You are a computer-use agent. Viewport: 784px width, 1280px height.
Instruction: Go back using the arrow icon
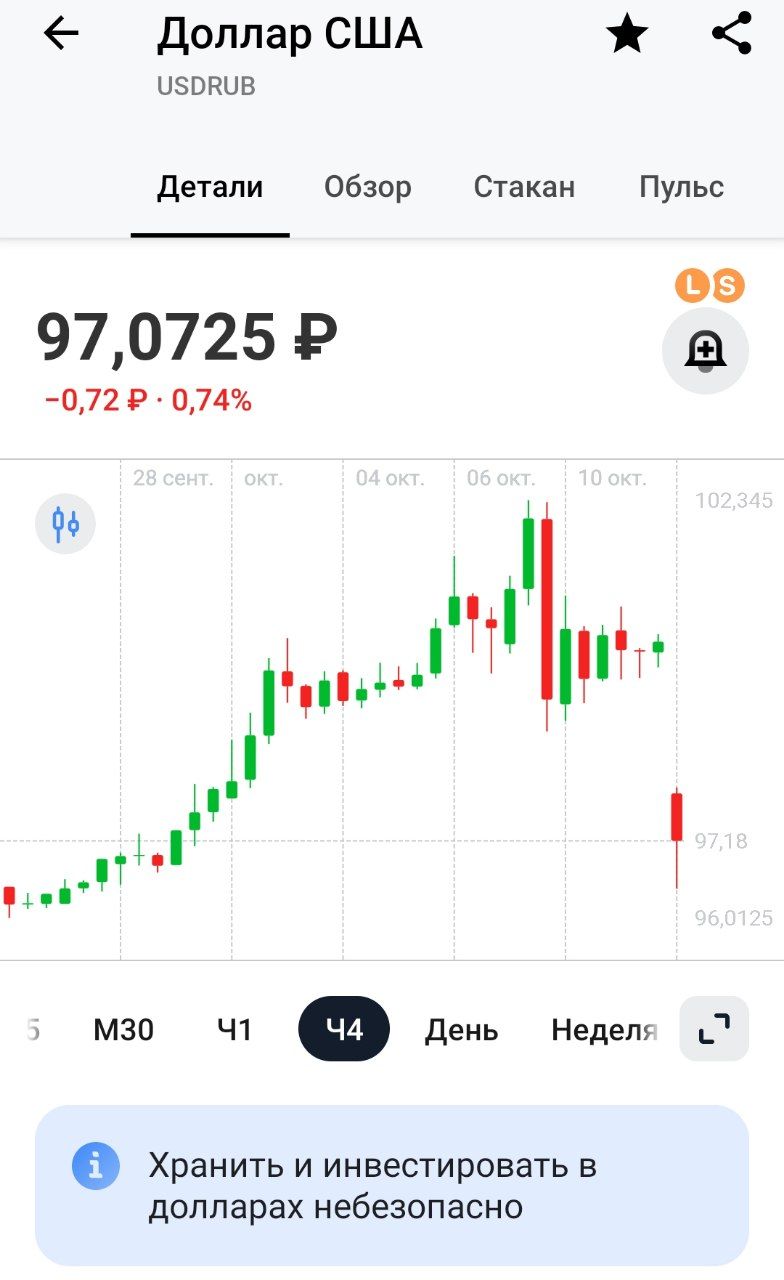61,35
